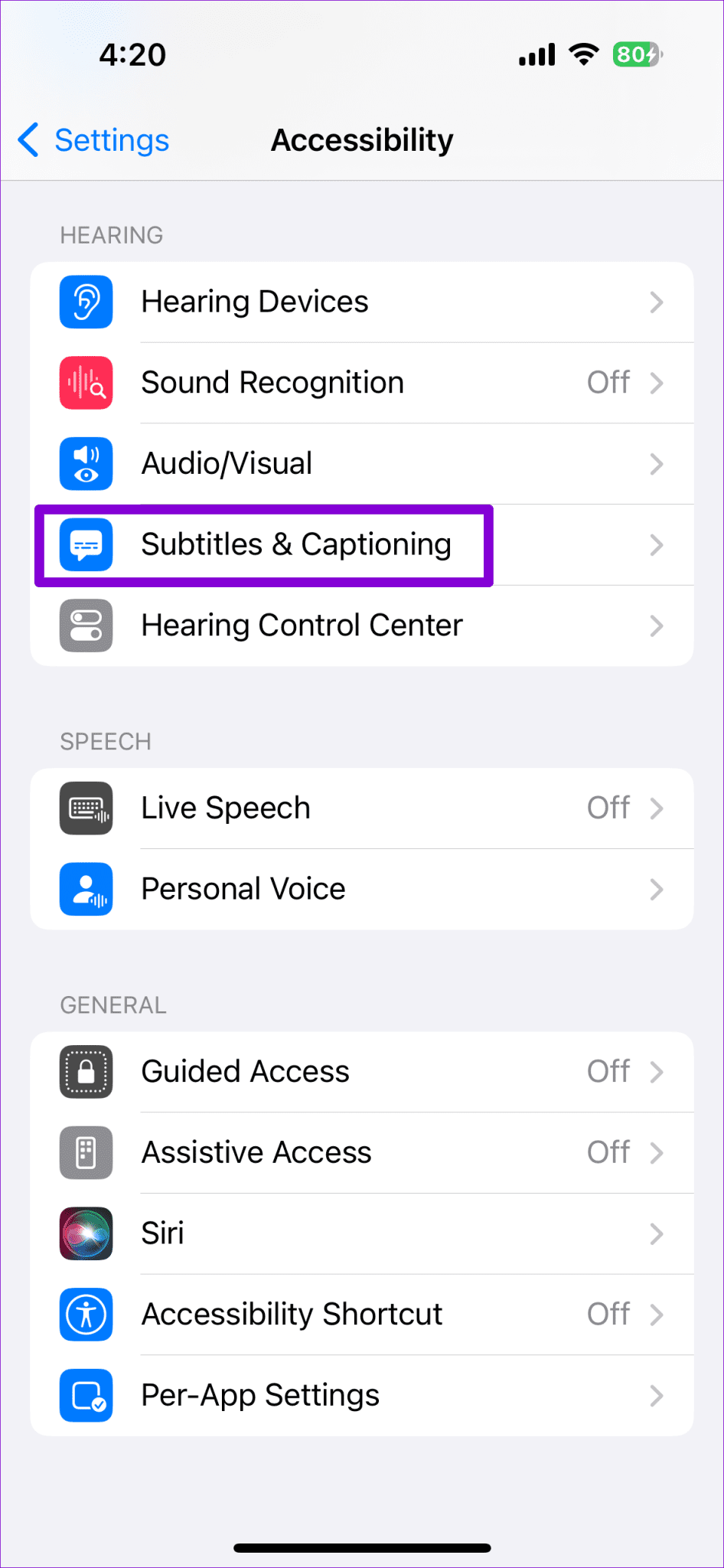
Task: Tap the Siri icon
Action: pos(86,1233)
